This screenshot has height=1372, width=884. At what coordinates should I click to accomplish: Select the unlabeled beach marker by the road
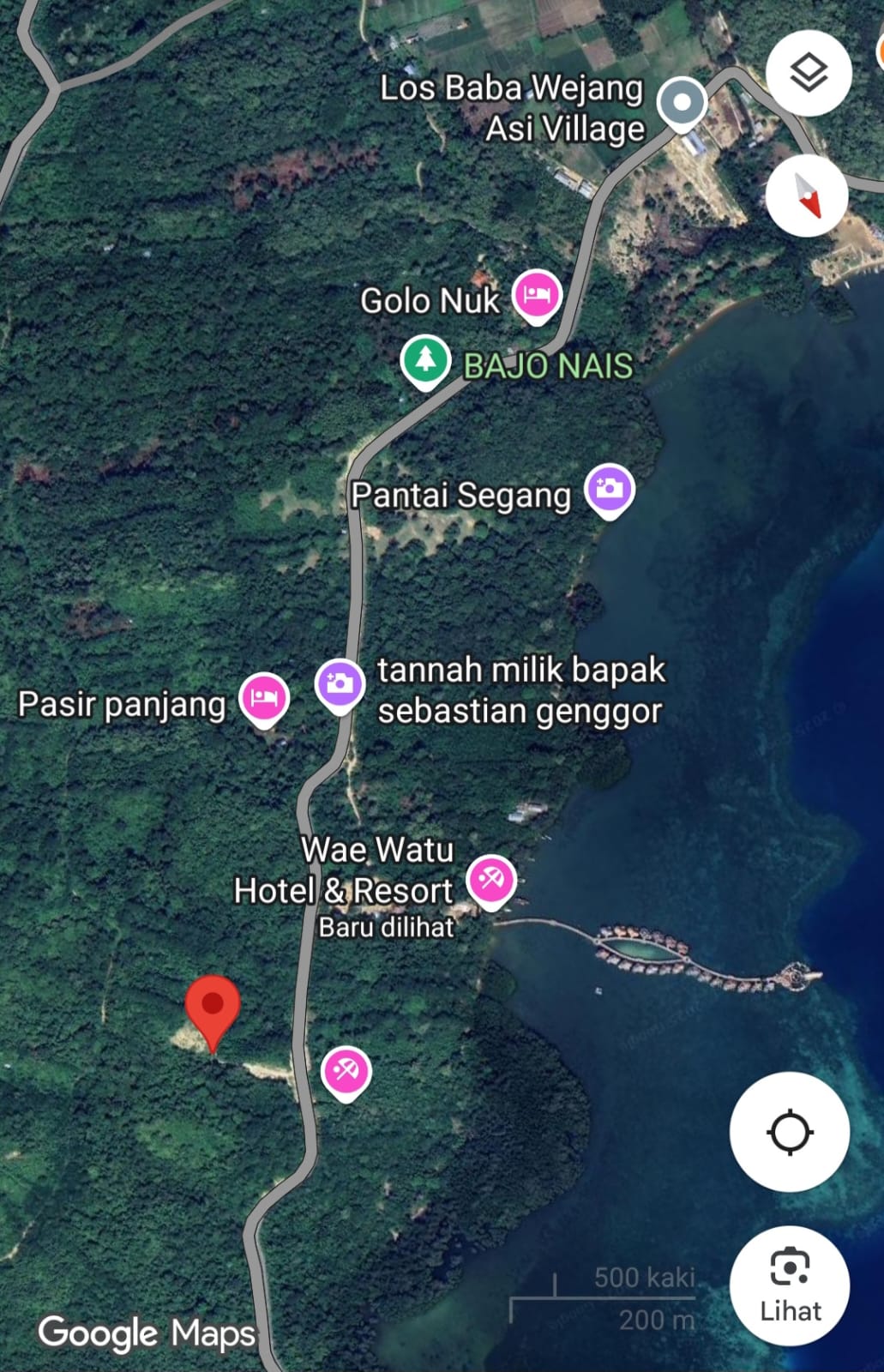(346, 1071)
